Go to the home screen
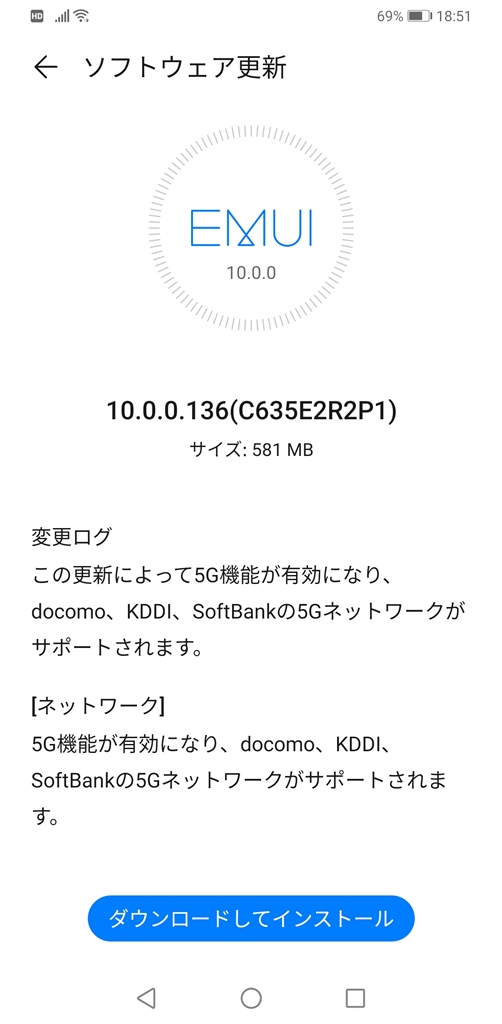 251,997
